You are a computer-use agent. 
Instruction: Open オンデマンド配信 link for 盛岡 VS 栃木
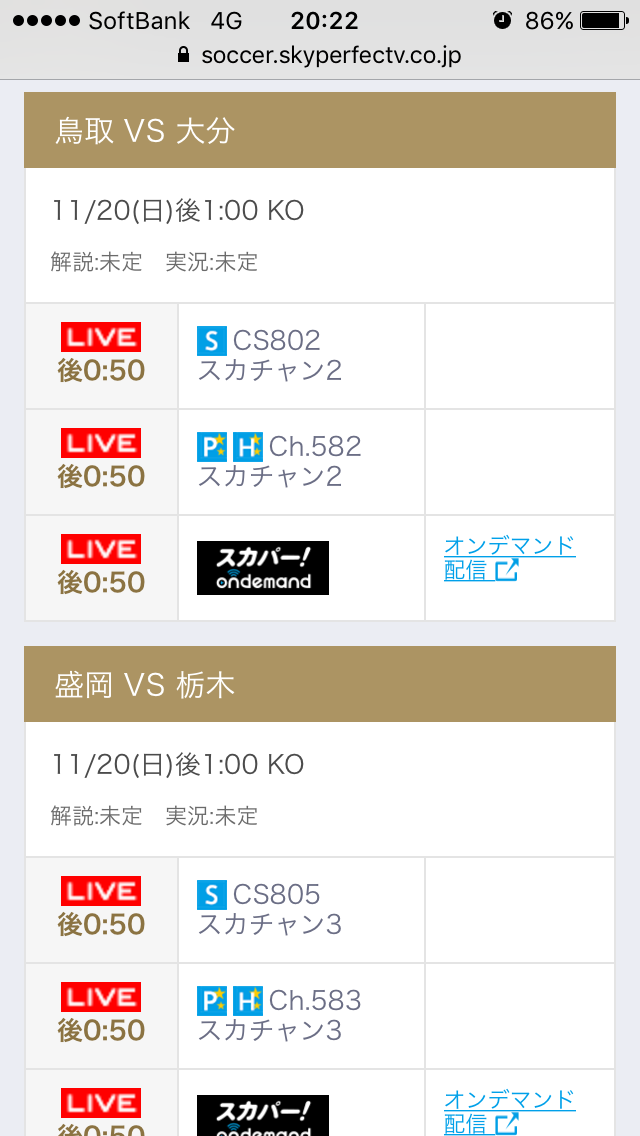(x=509, y=1110)
